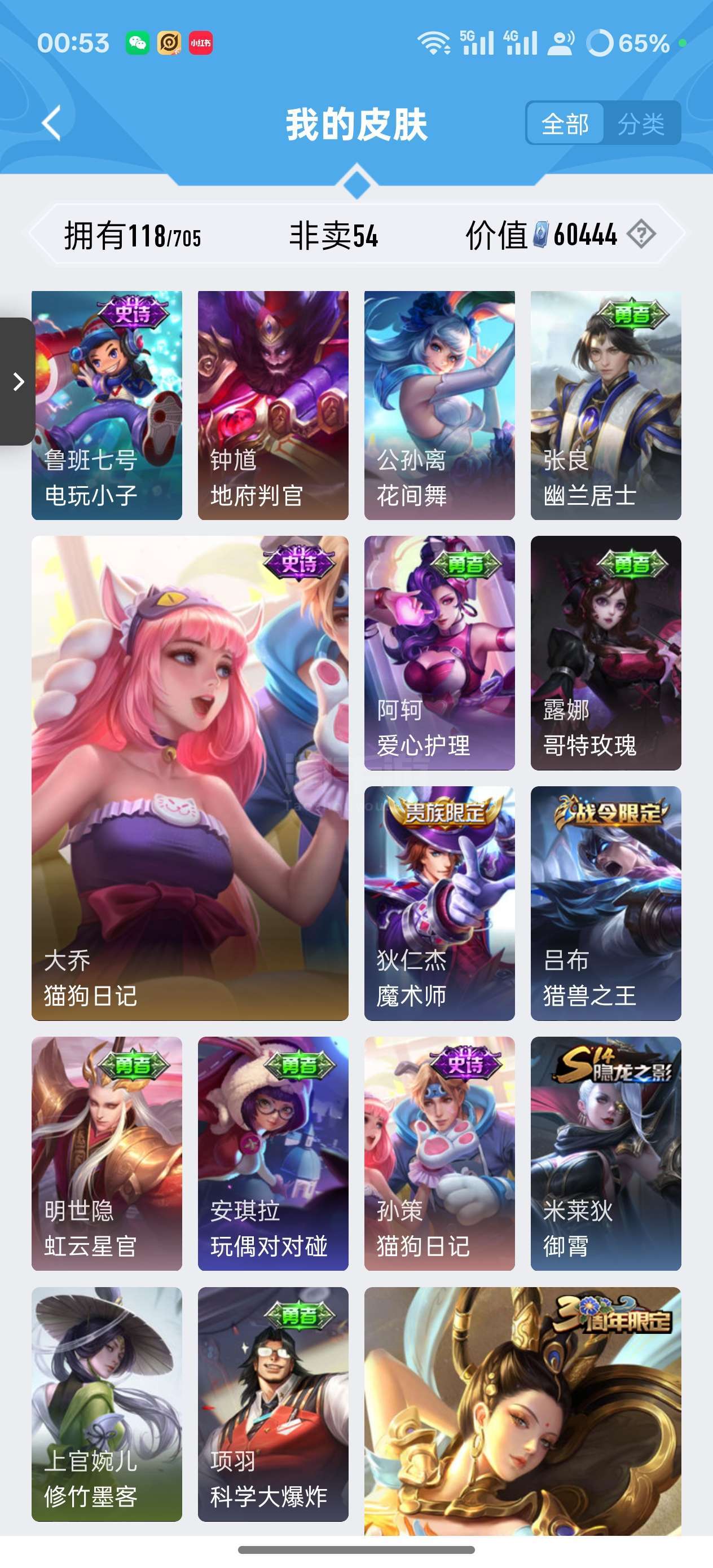Tap the 露娜 哥特玫瑰 skin card
This screenshot has height=1568, width=713.
click(606, 653)
